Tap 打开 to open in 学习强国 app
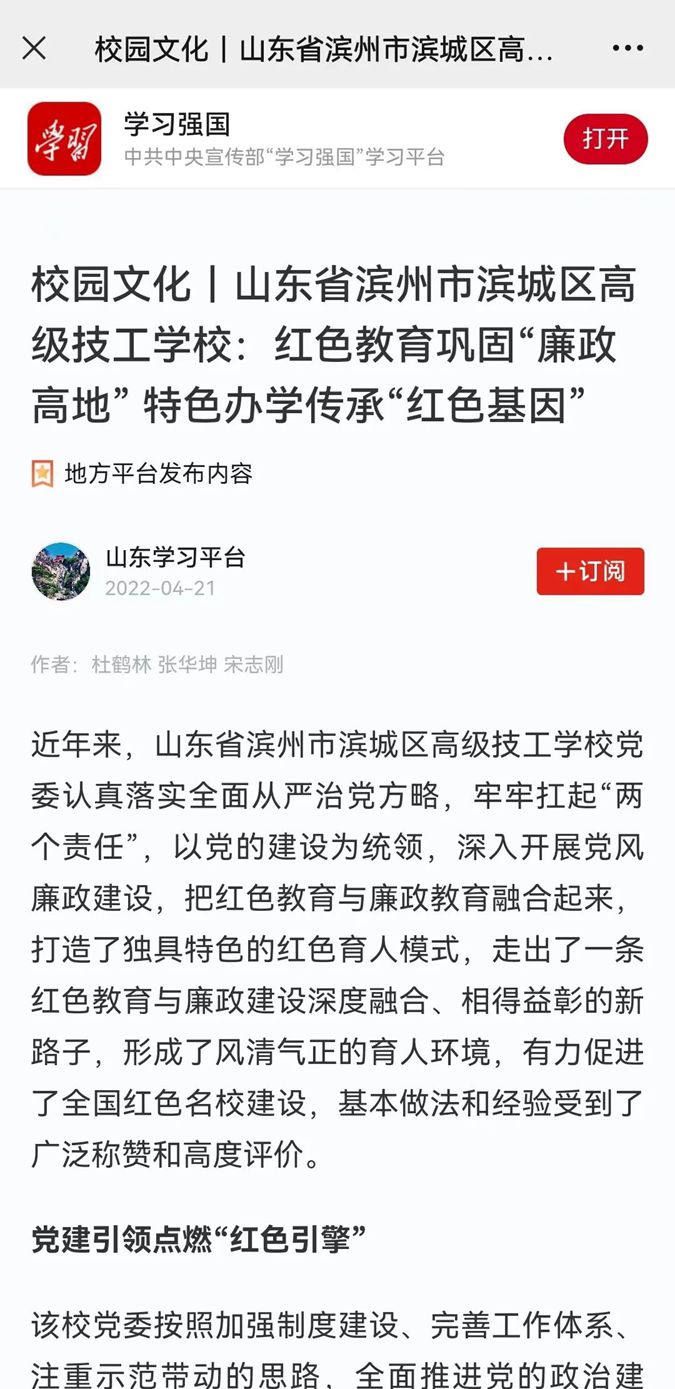 click(605, 139)
